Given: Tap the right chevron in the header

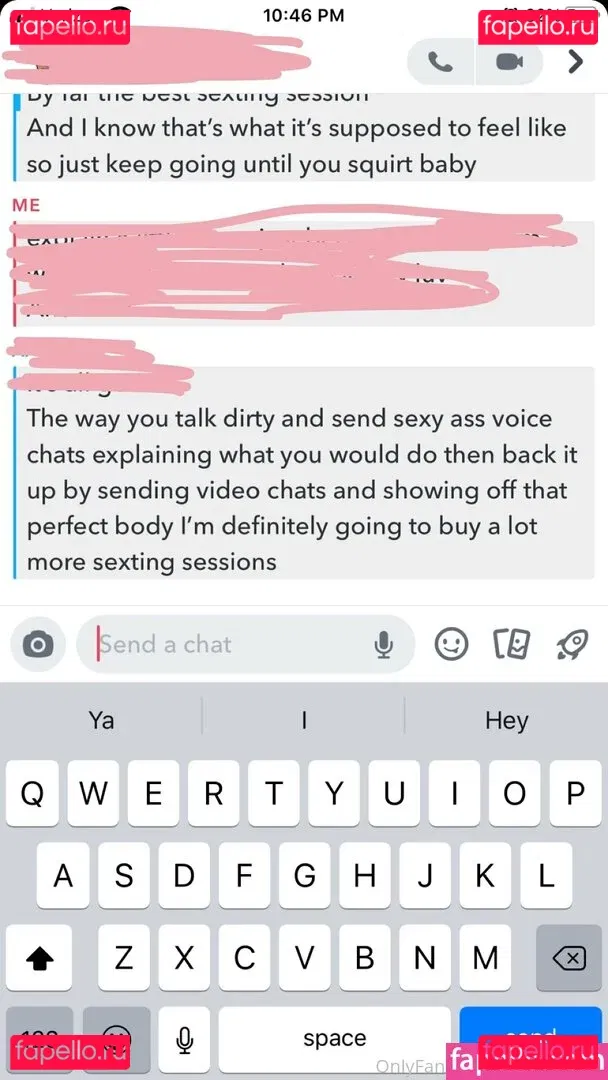Looking at the screenshot, I should coord(575,62).
